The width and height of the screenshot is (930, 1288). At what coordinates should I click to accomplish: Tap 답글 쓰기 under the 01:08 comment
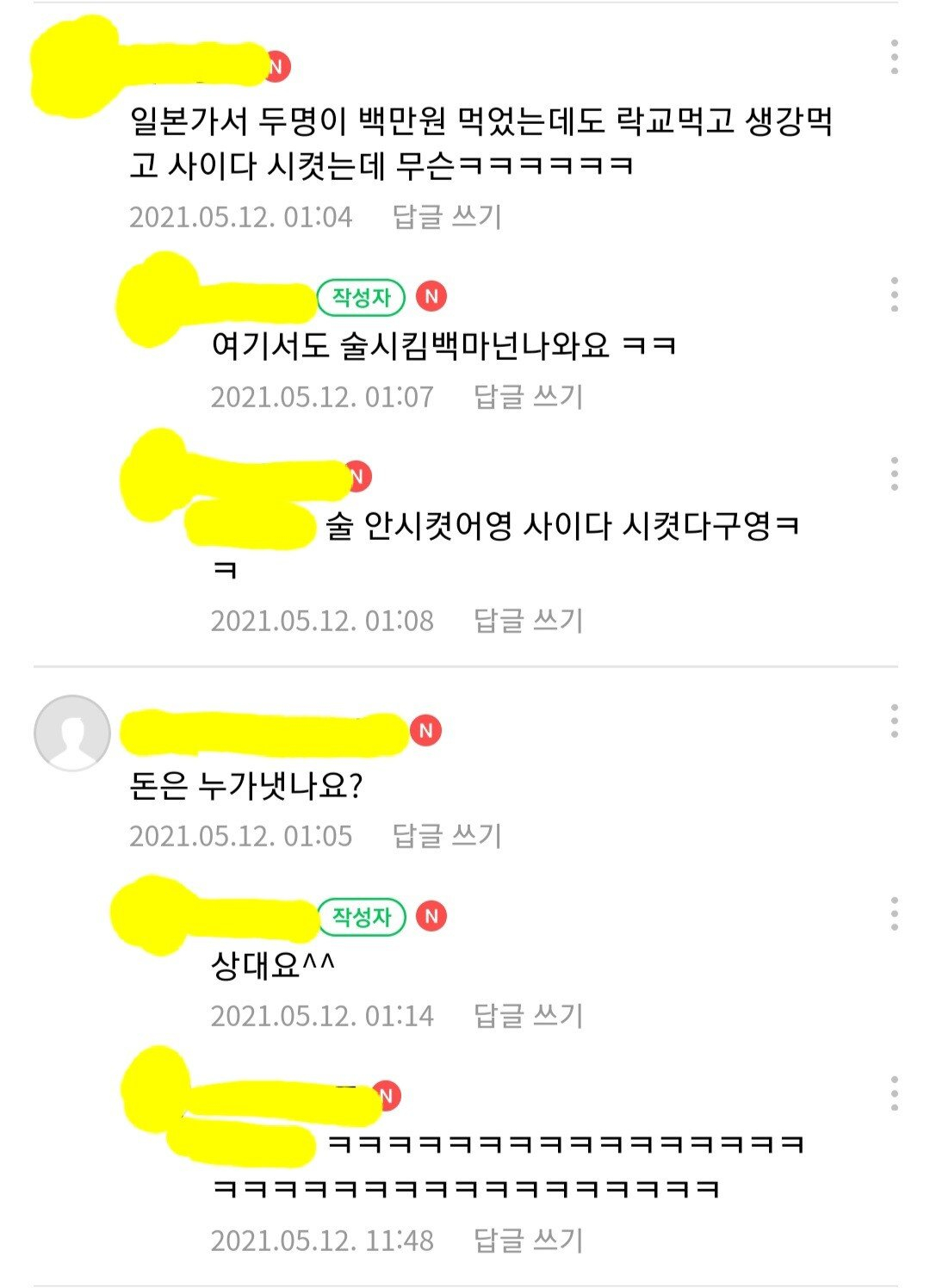pos(528,621)
